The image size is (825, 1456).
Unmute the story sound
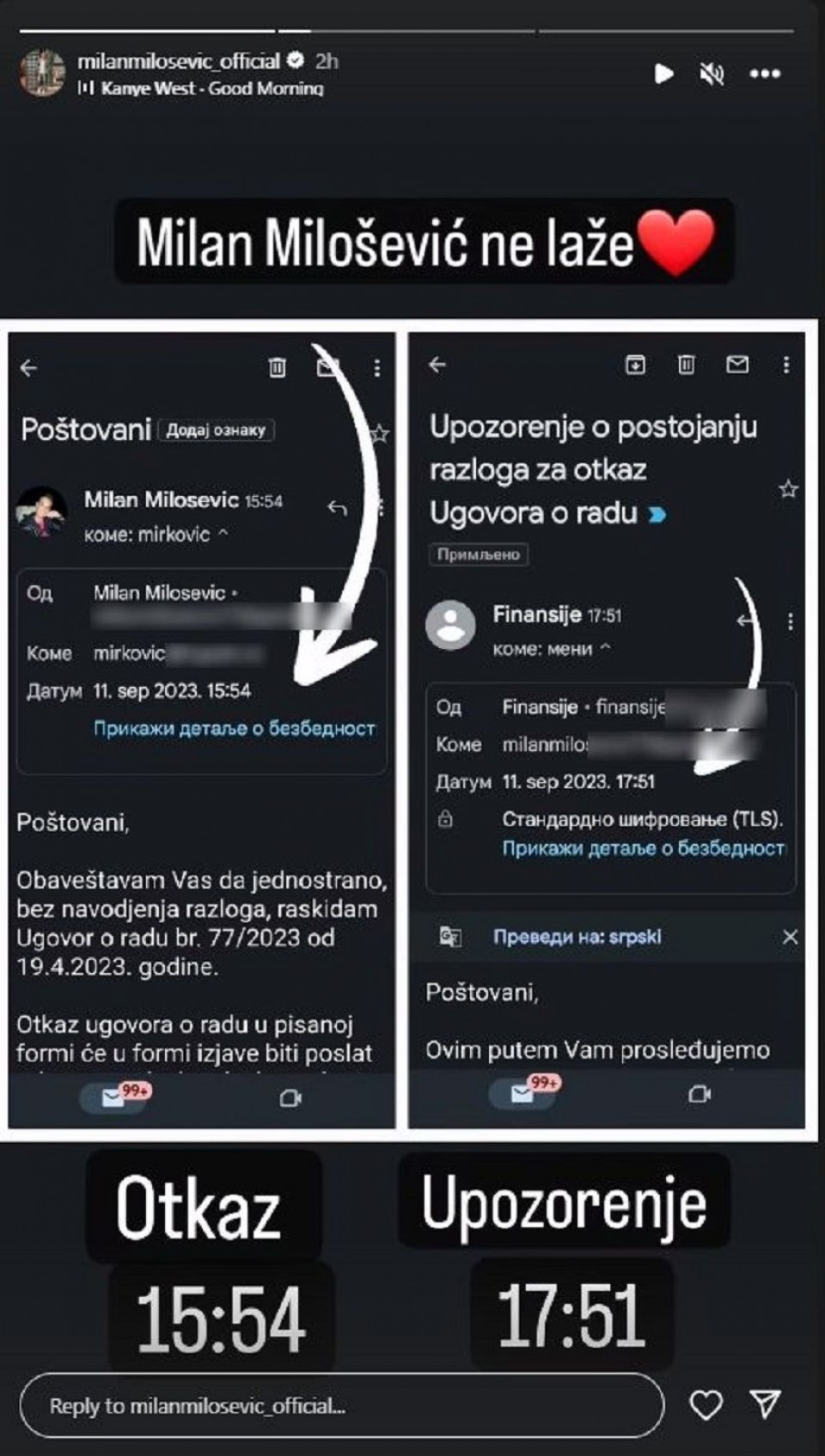point(712,75)
